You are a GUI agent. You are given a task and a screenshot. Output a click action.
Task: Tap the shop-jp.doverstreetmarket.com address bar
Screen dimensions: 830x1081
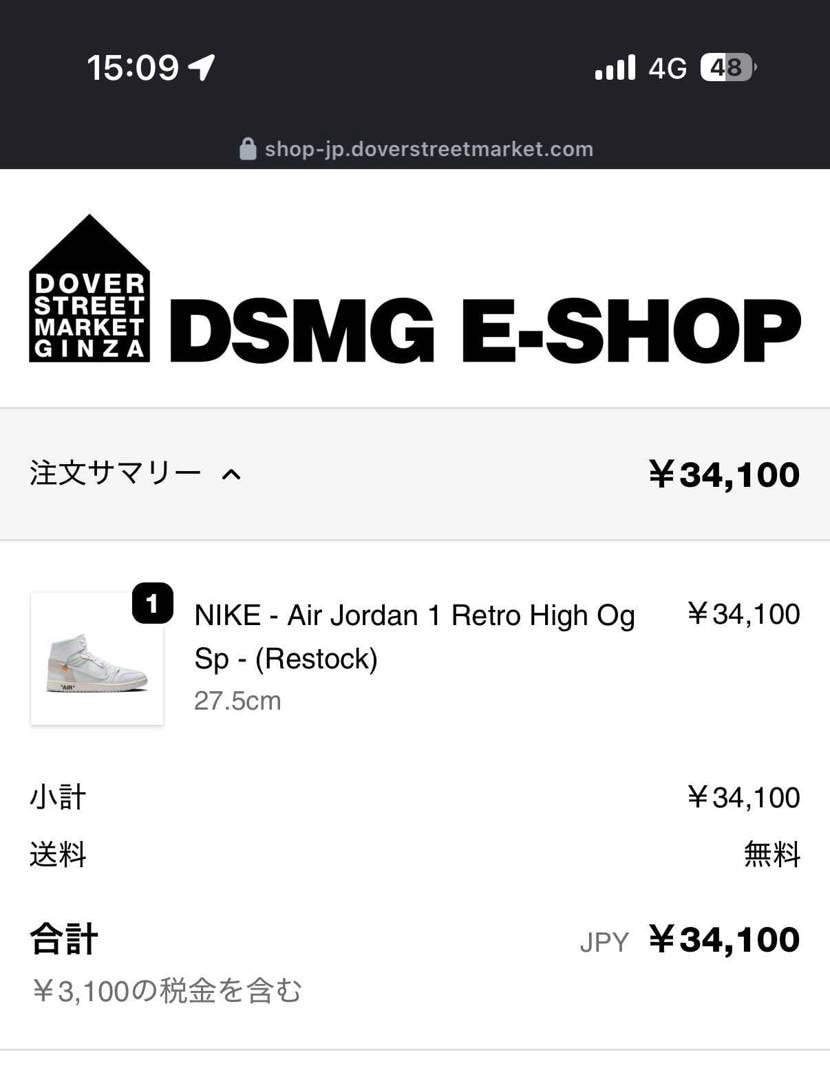428,149
